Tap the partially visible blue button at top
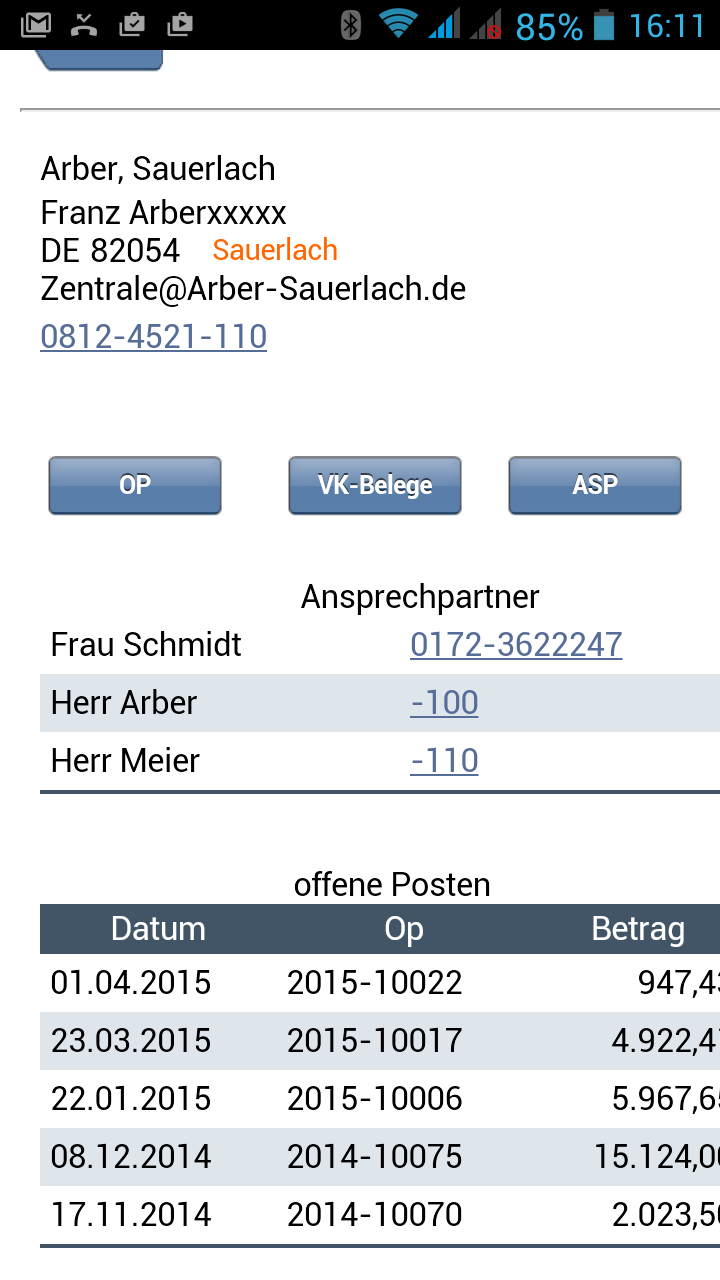720x1280 pixels. coord(100,60)
